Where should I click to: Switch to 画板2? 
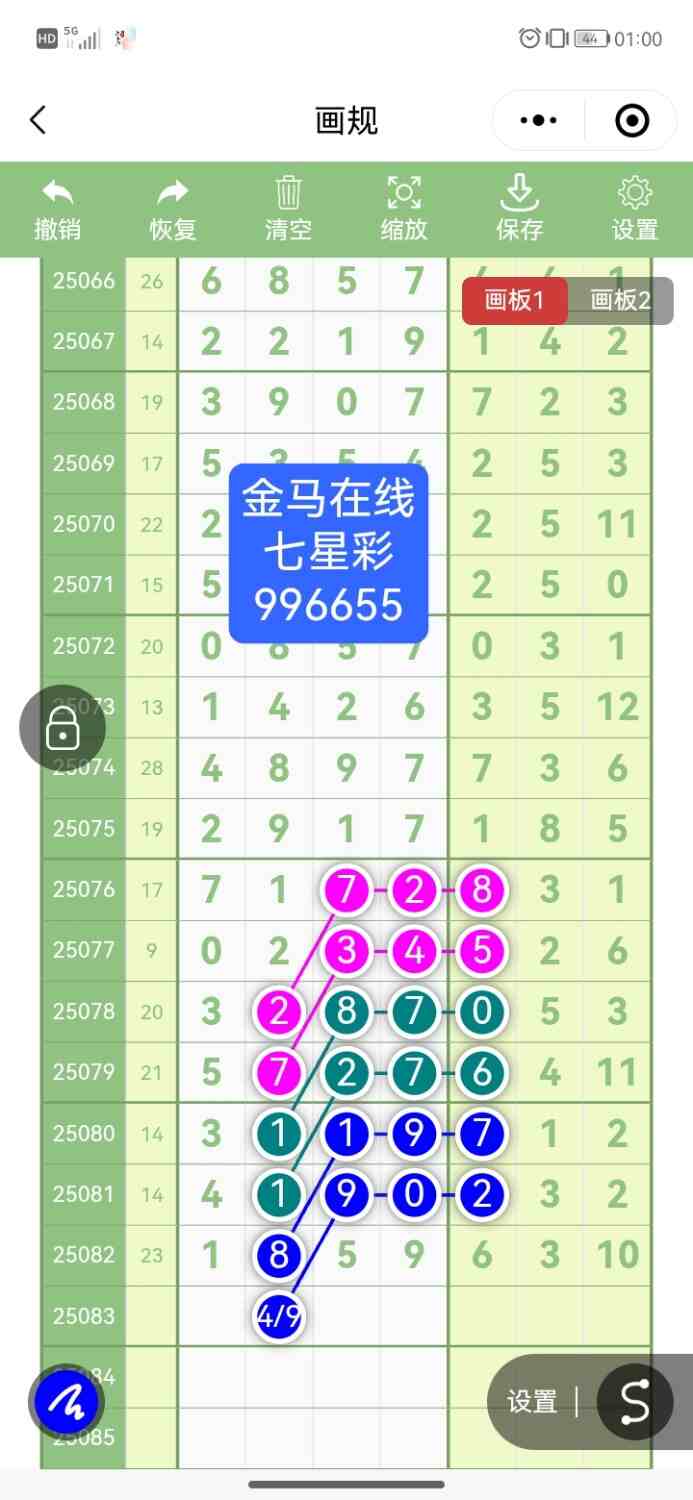(x=620, y=300)
